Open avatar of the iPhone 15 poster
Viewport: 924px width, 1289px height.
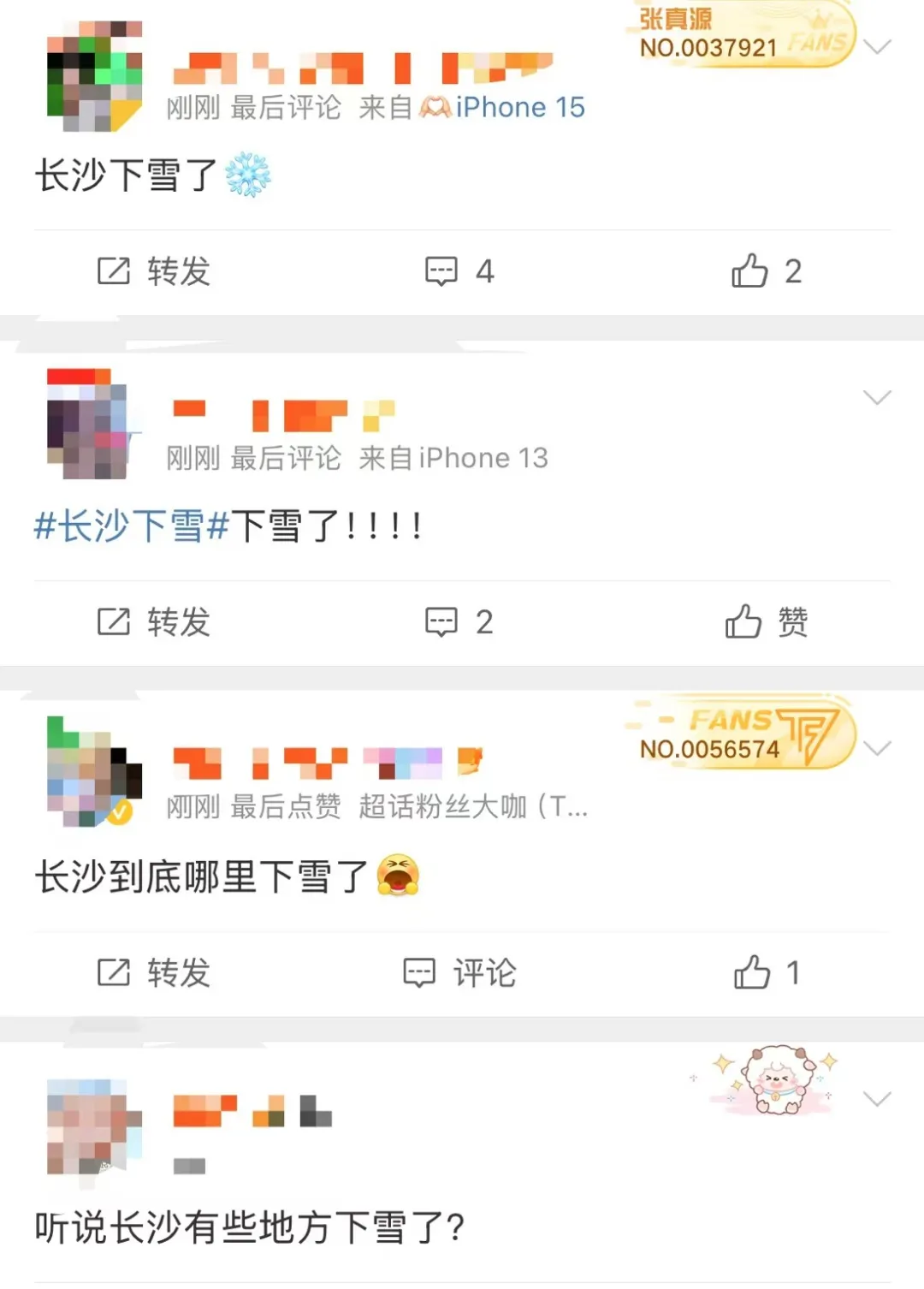93,76
